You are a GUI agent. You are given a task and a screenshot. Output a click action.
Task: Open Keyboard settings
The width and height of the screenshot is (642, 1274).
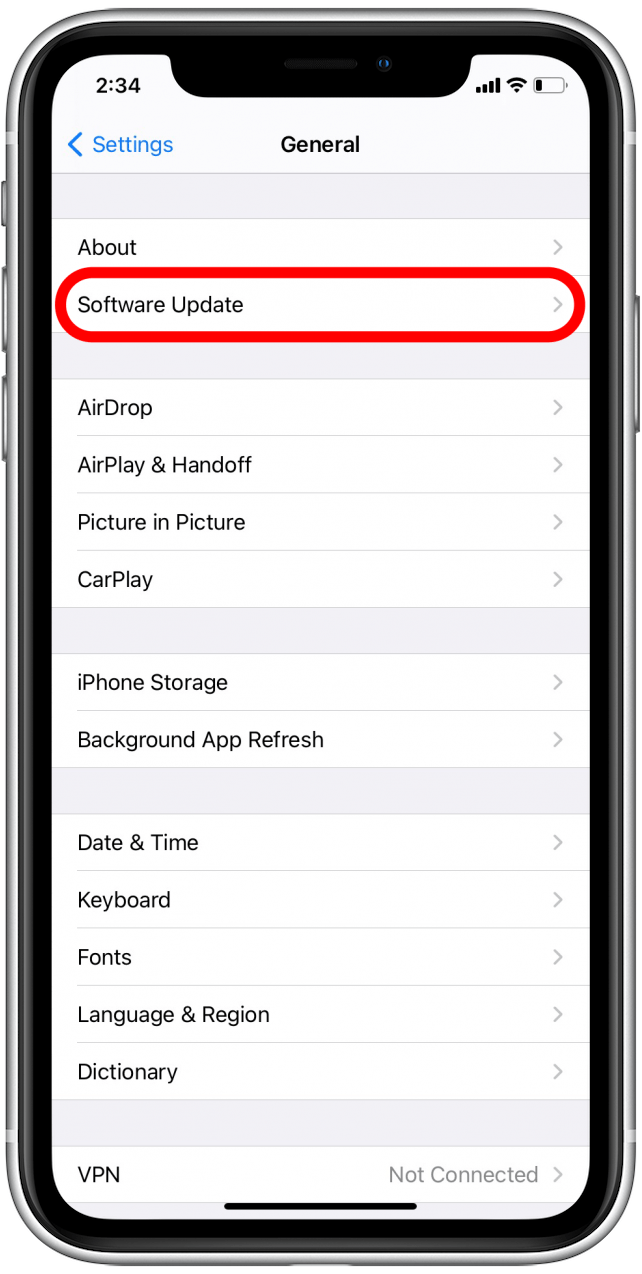click(320, 900)
